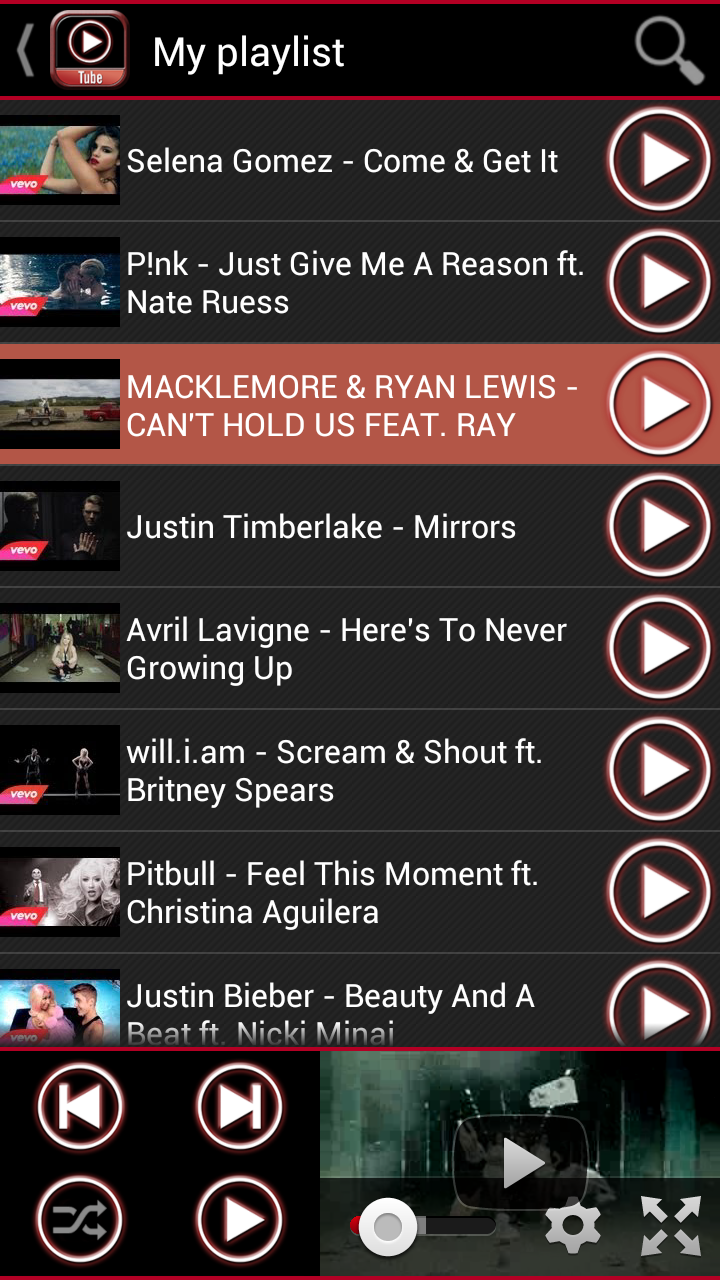Start the video in the preview player

520,1162
